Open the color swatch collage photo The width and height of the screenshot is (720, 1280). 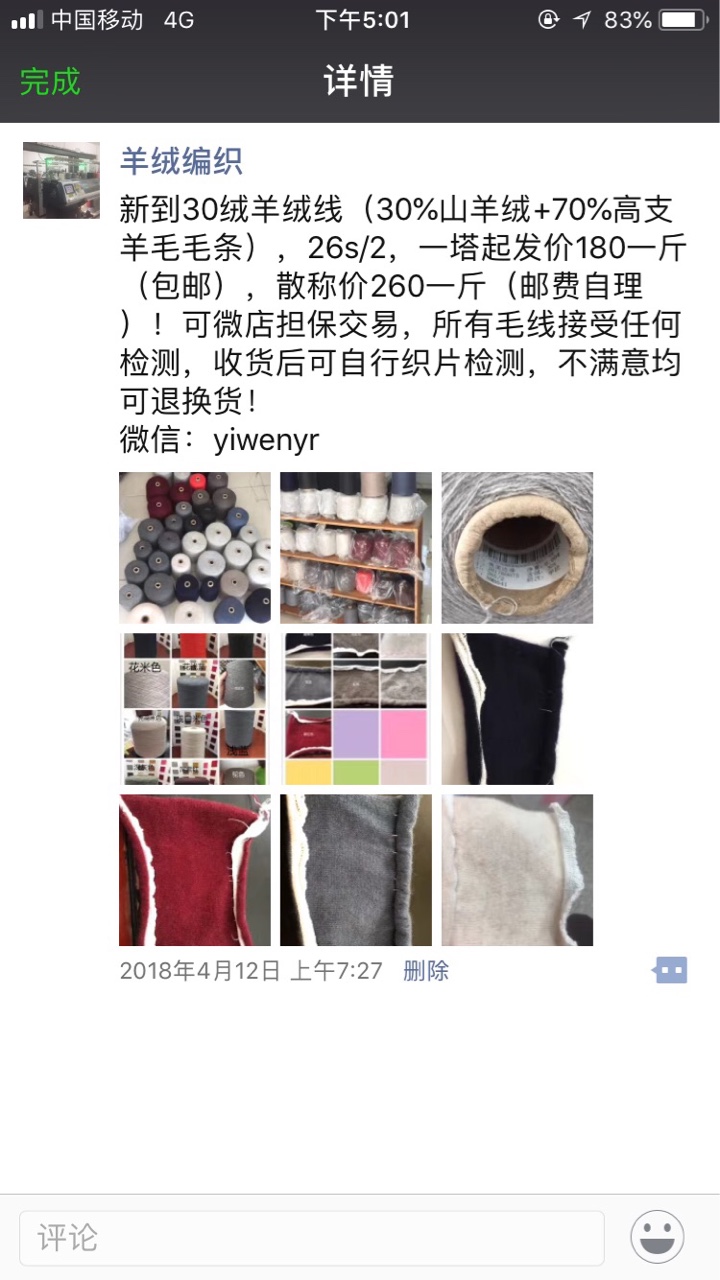click(x=355, y=708)
